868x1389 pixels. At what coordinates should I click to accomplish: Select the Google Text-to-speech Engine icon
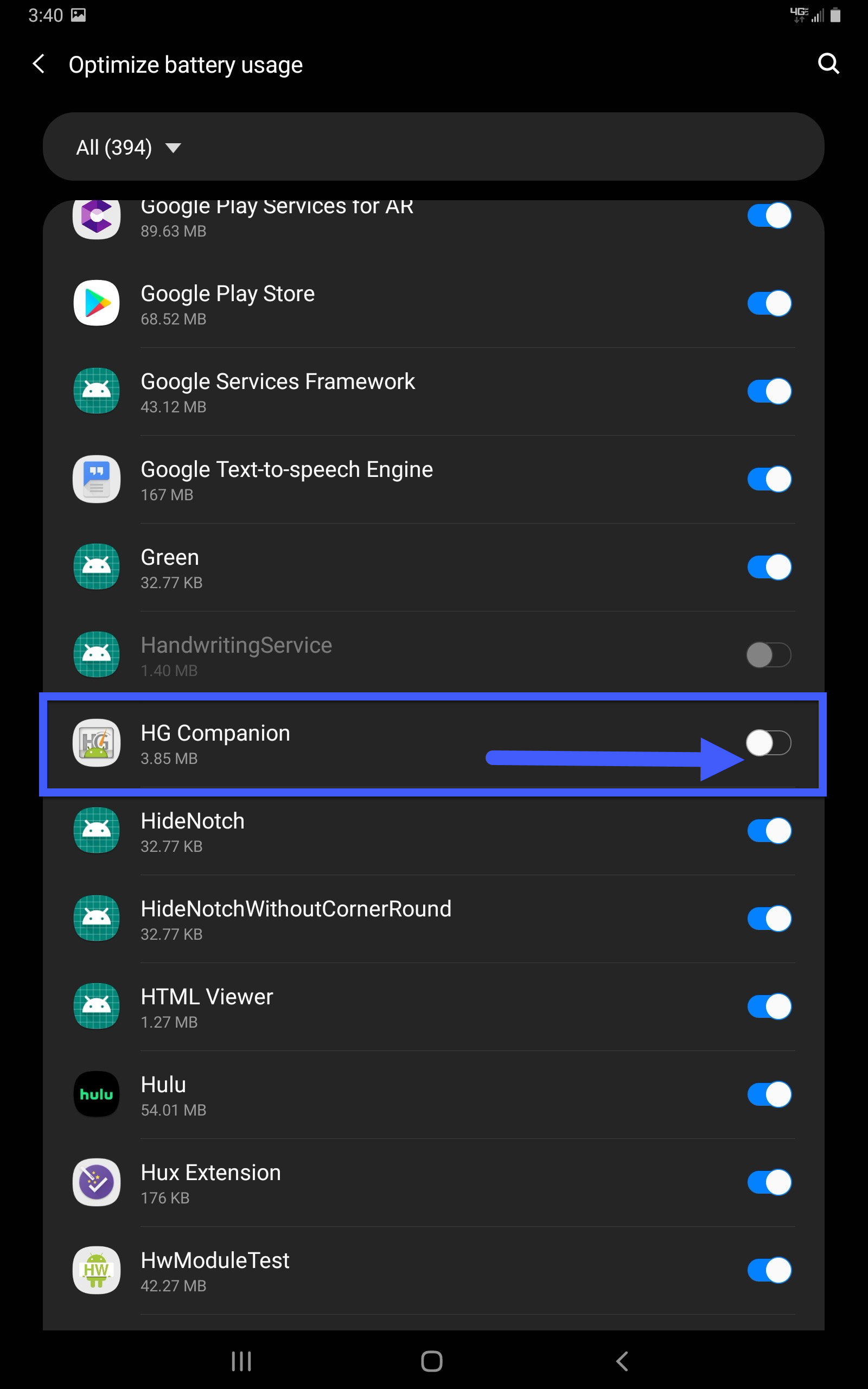pyautogui.click(x=96, y=479)
